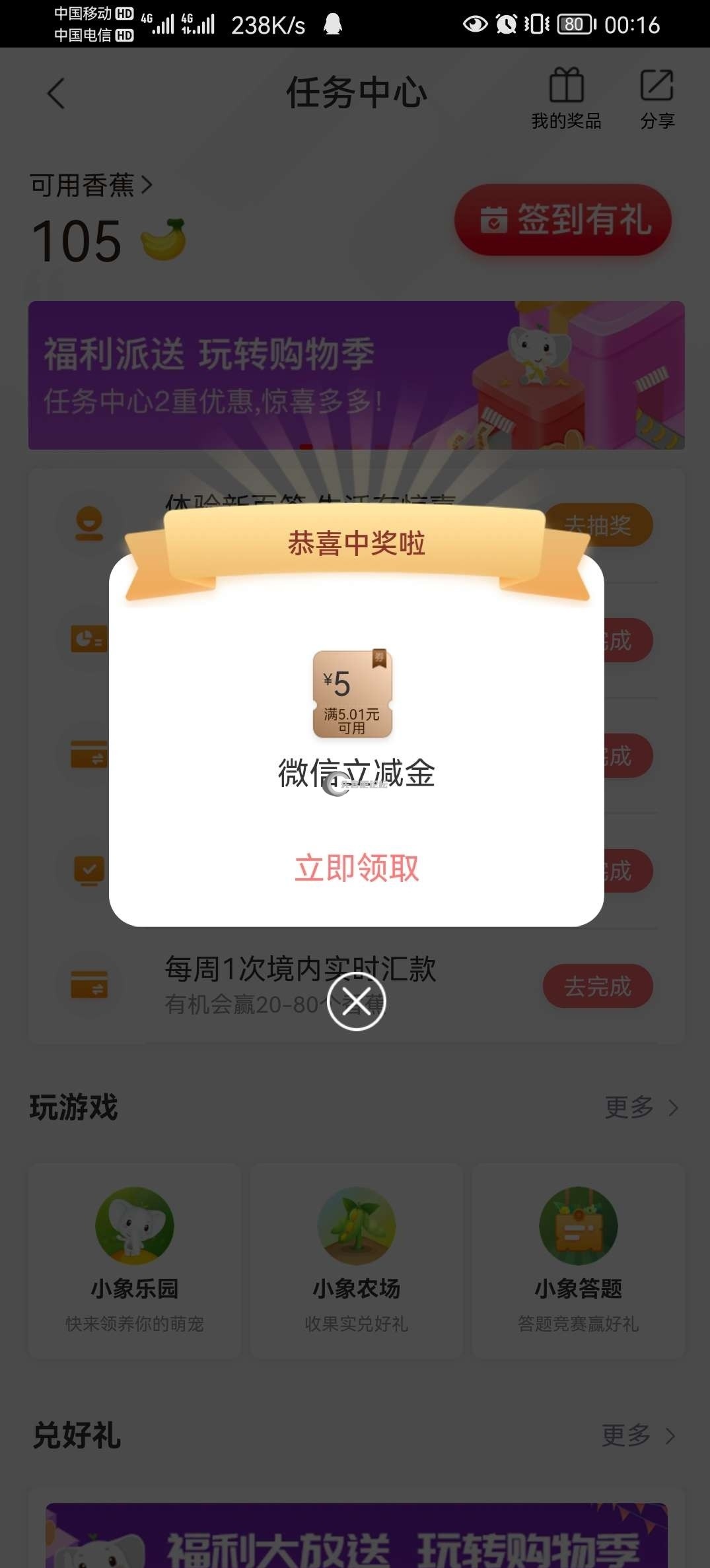Launch the 小象农场 game
The image size is (710, 1568).
(x=357, y=1260)
